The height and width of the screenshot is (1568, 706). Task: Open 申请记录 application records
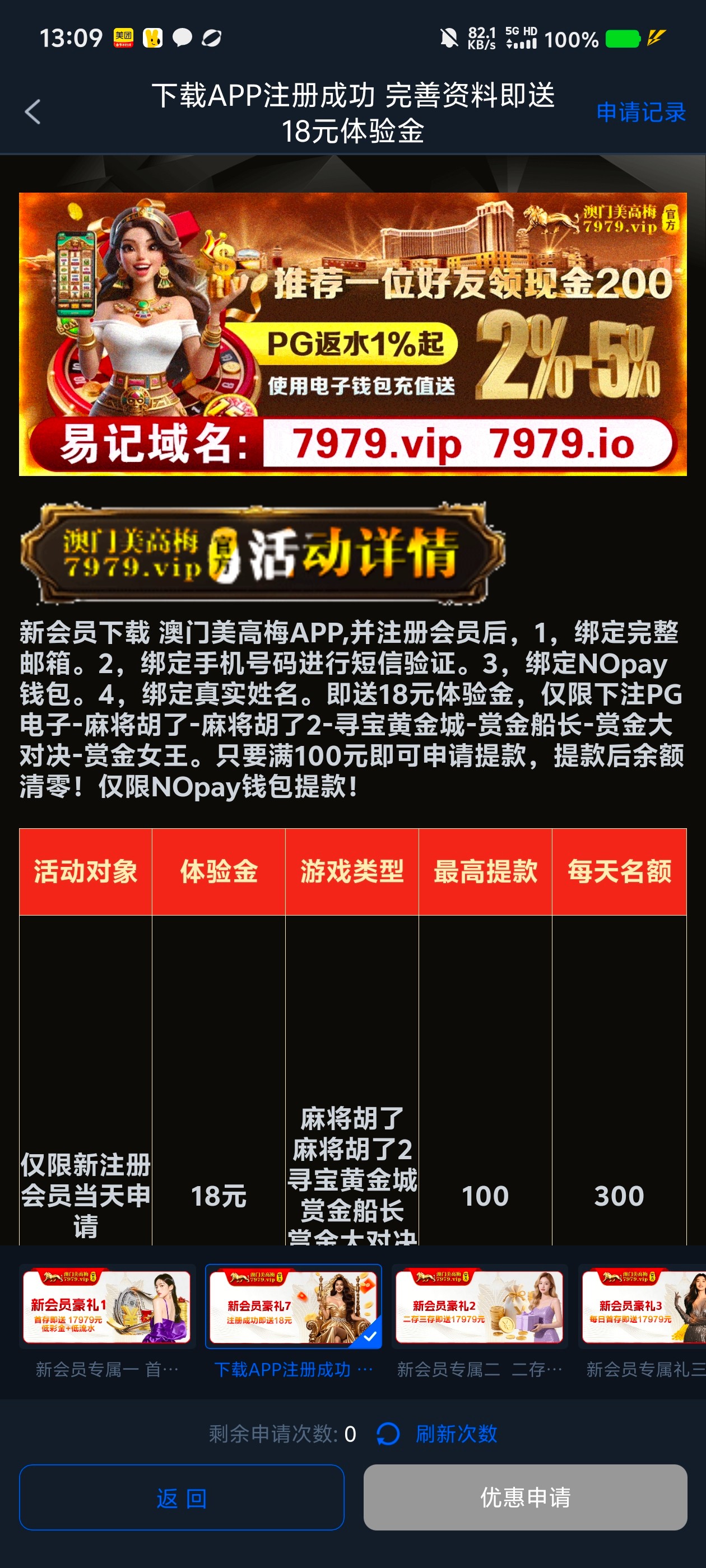click(640, 112)
